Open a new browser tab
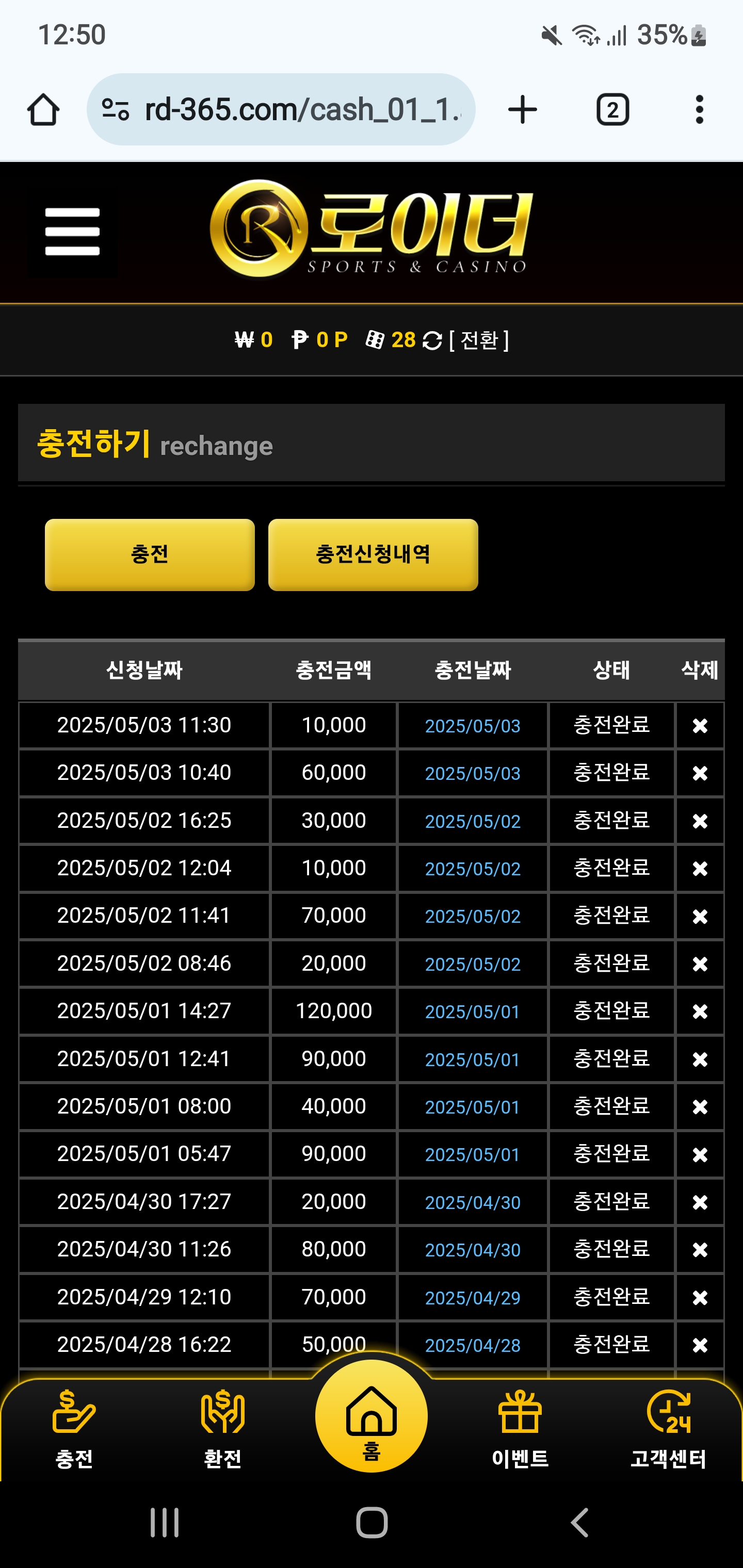743x1568 pixels. pos(522,109)
